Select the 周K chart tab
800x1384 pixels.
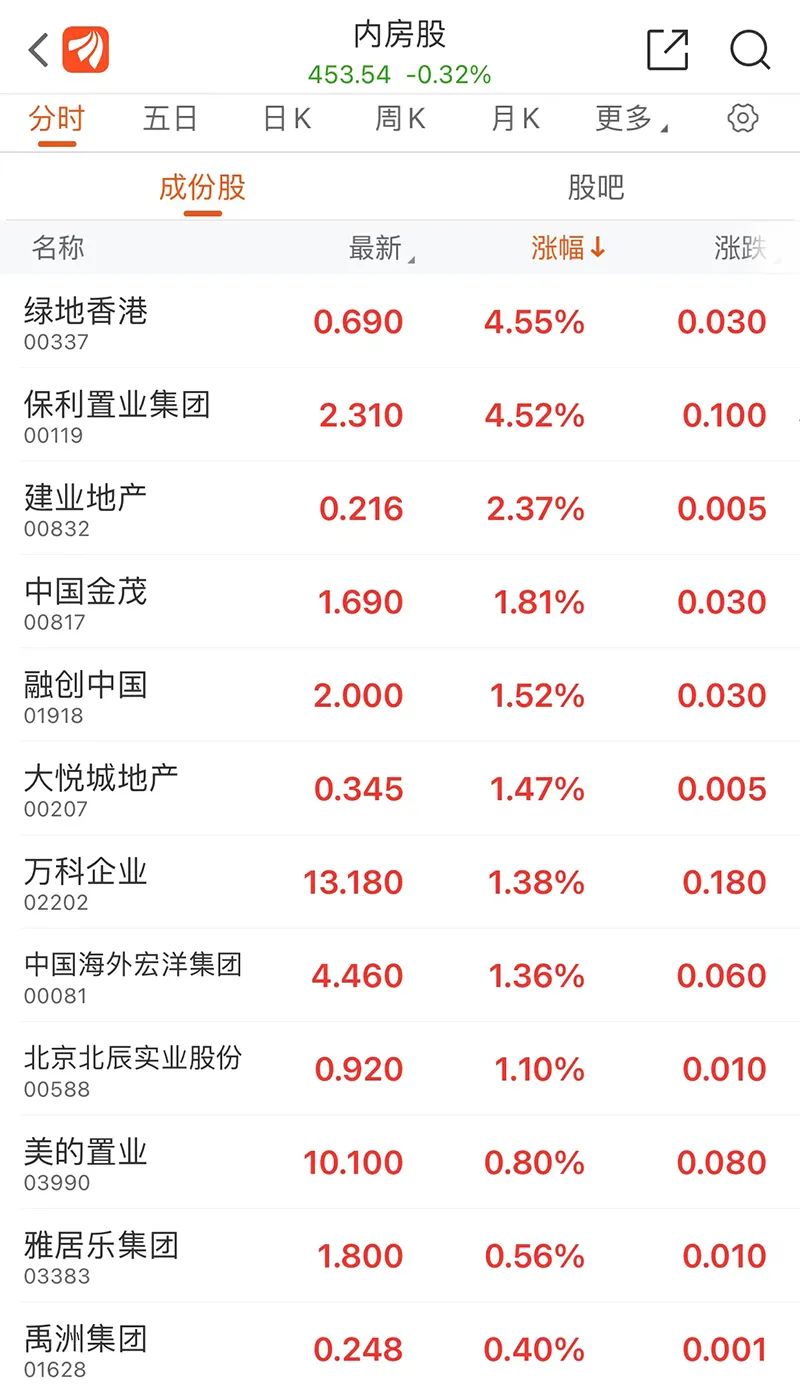[400, 119]
